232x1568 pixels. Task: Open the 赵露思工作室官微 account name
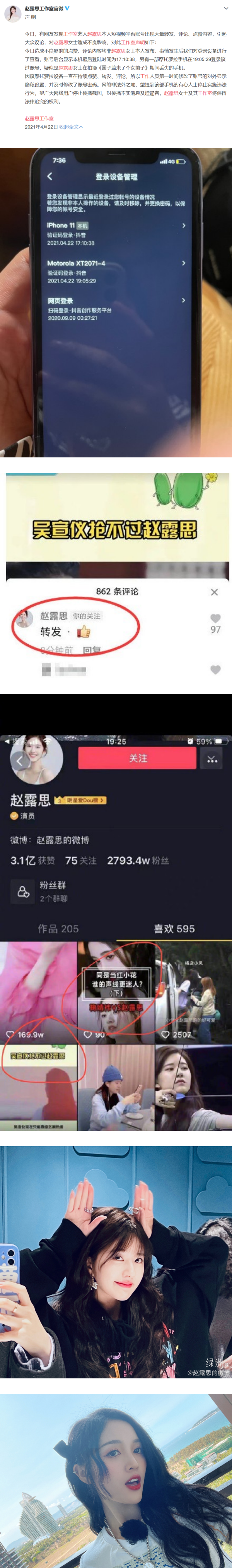click(x=44, y=9)
